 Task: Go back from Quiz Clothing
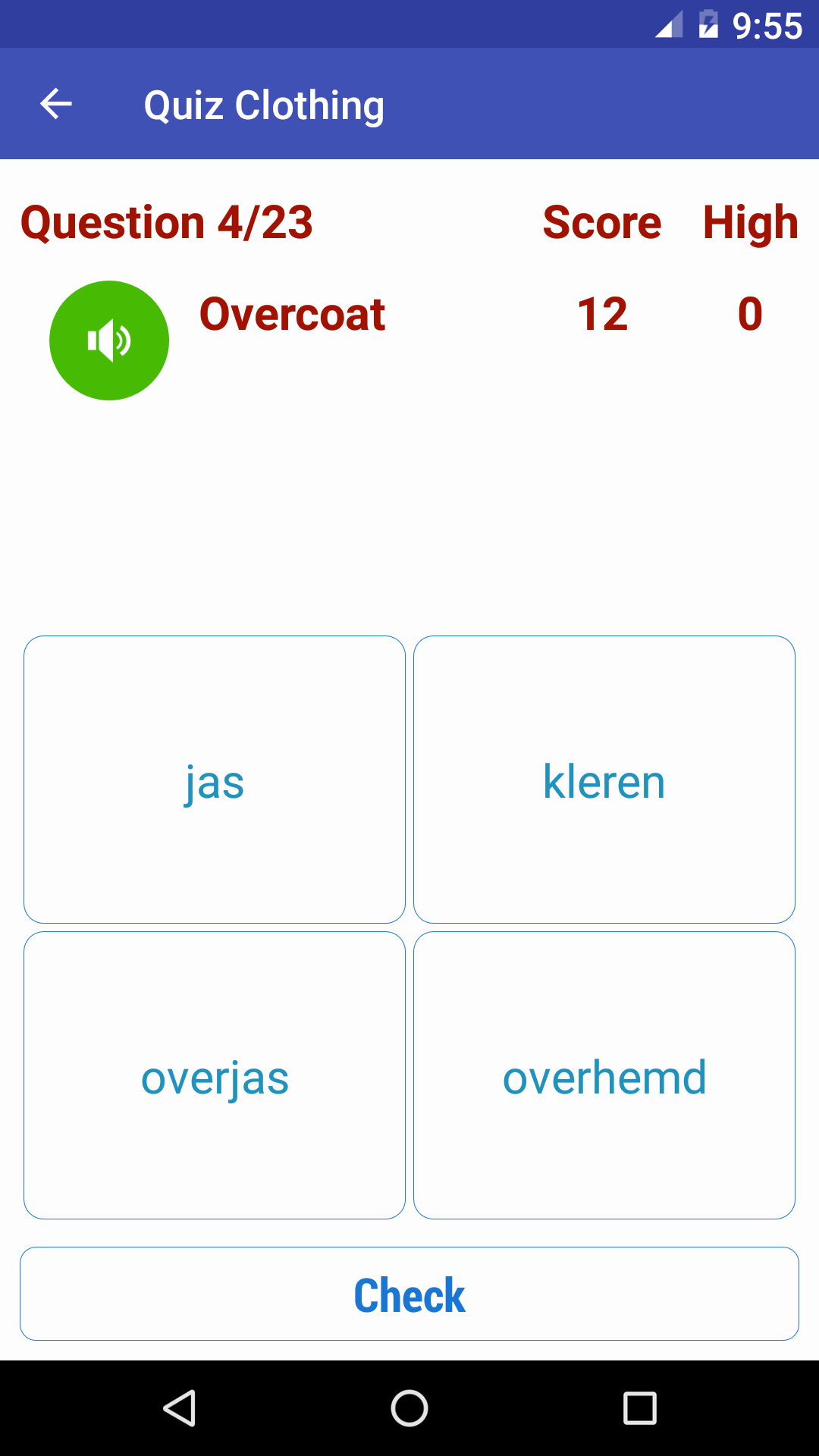[56, 104]
